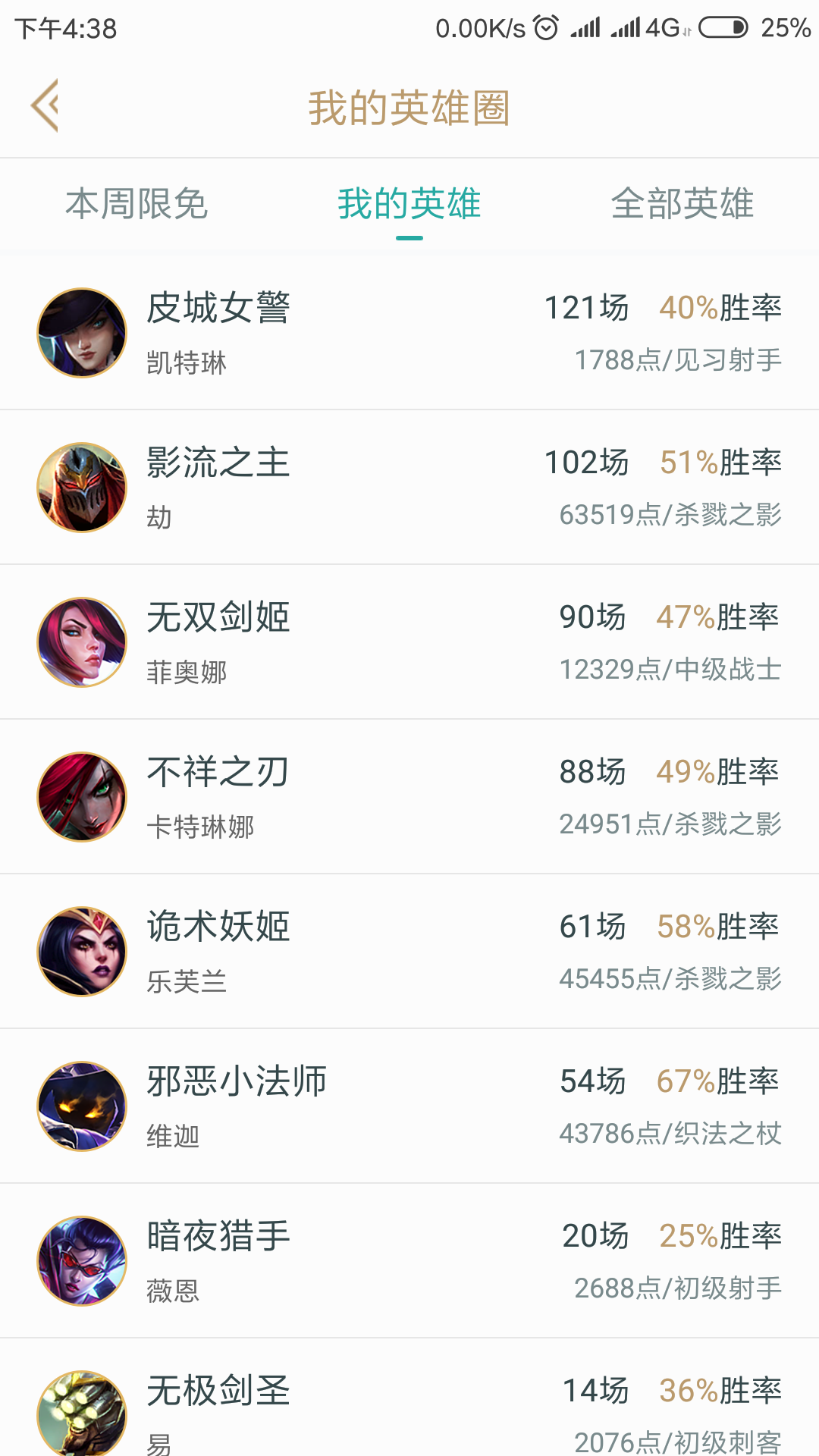Go back using the top-left arrow
Viewport: 819px width, 1456px height.
[45, 106]
